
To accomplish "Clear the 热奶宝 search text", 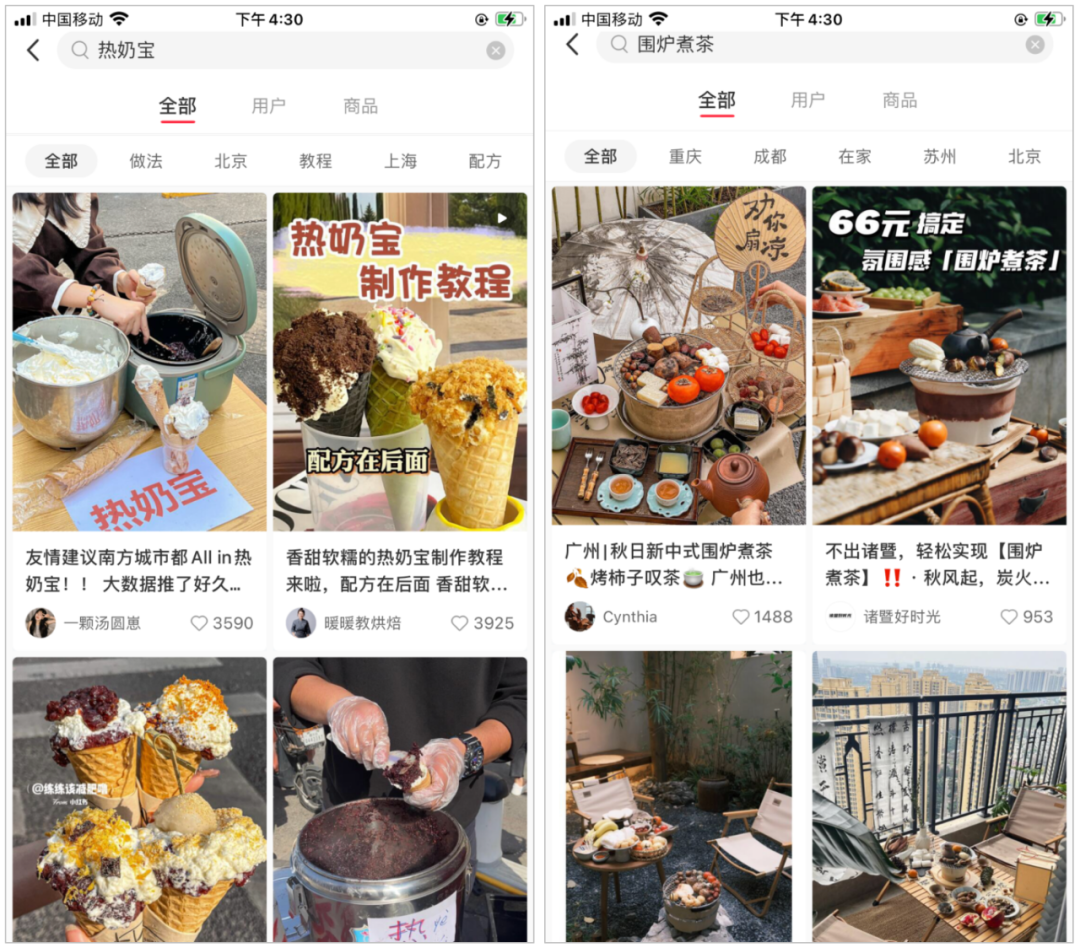I will click(496, 51).
